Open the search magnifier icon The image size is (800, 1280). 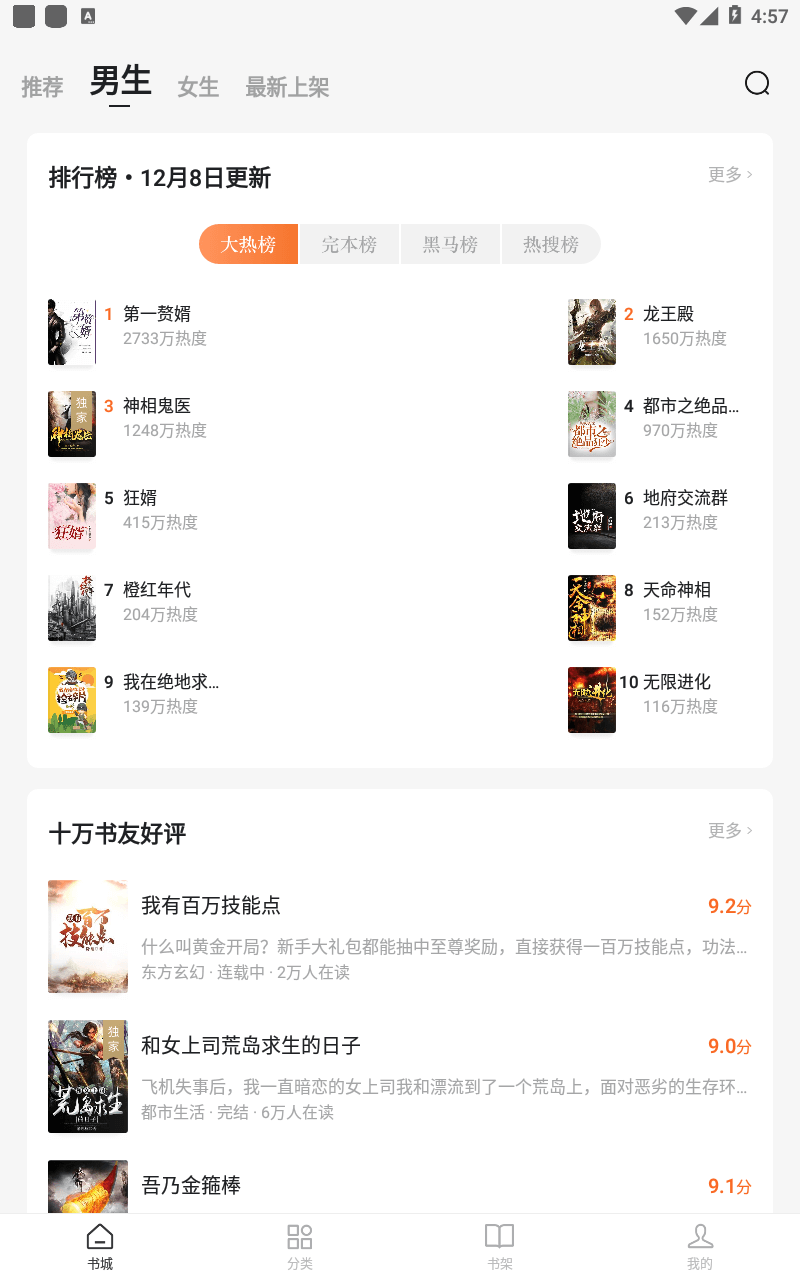(x=757, y=83)
